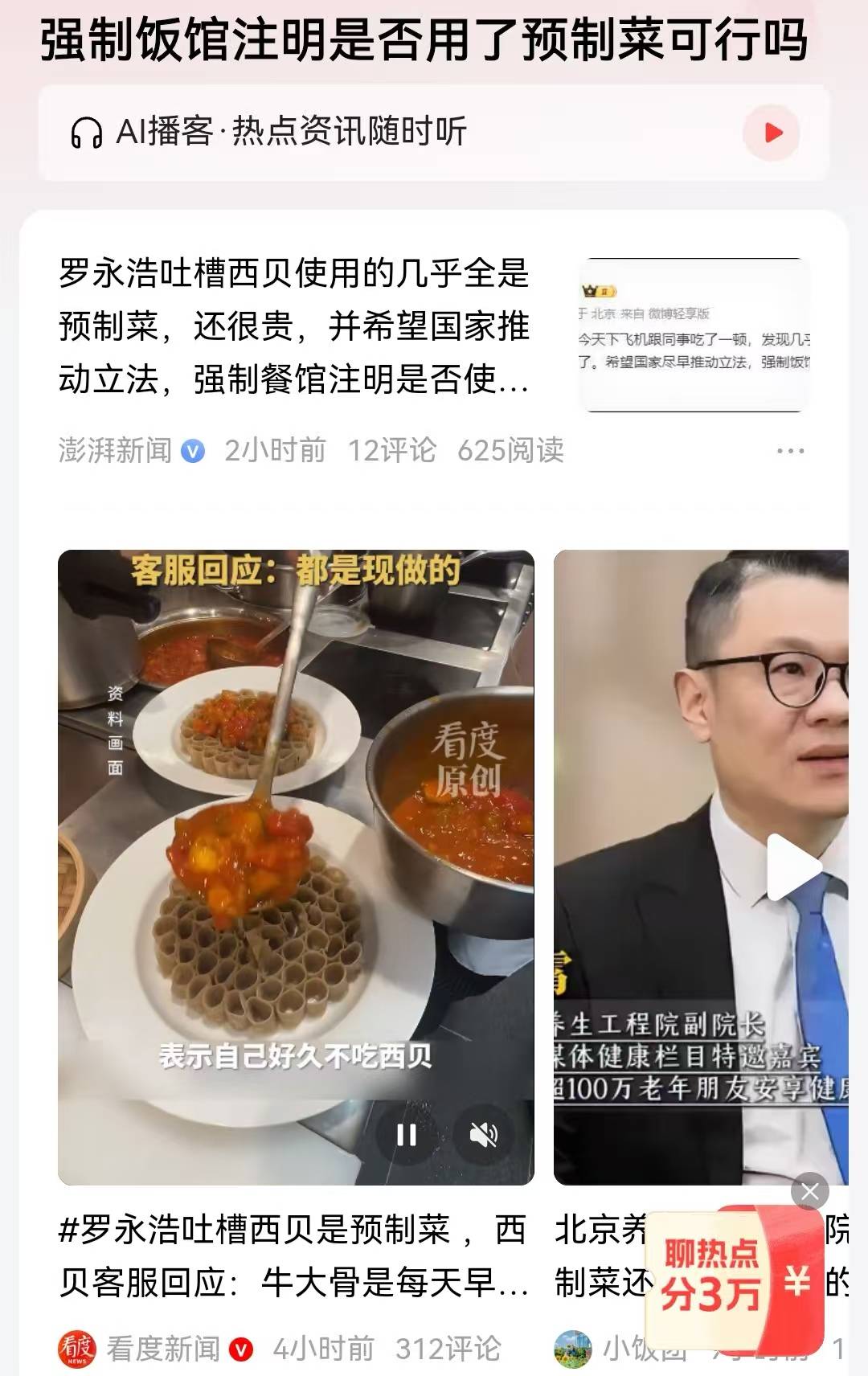View the 312评论 on 看度新闻 video
868x1376 pixels.
click(x=448, y=1349)
